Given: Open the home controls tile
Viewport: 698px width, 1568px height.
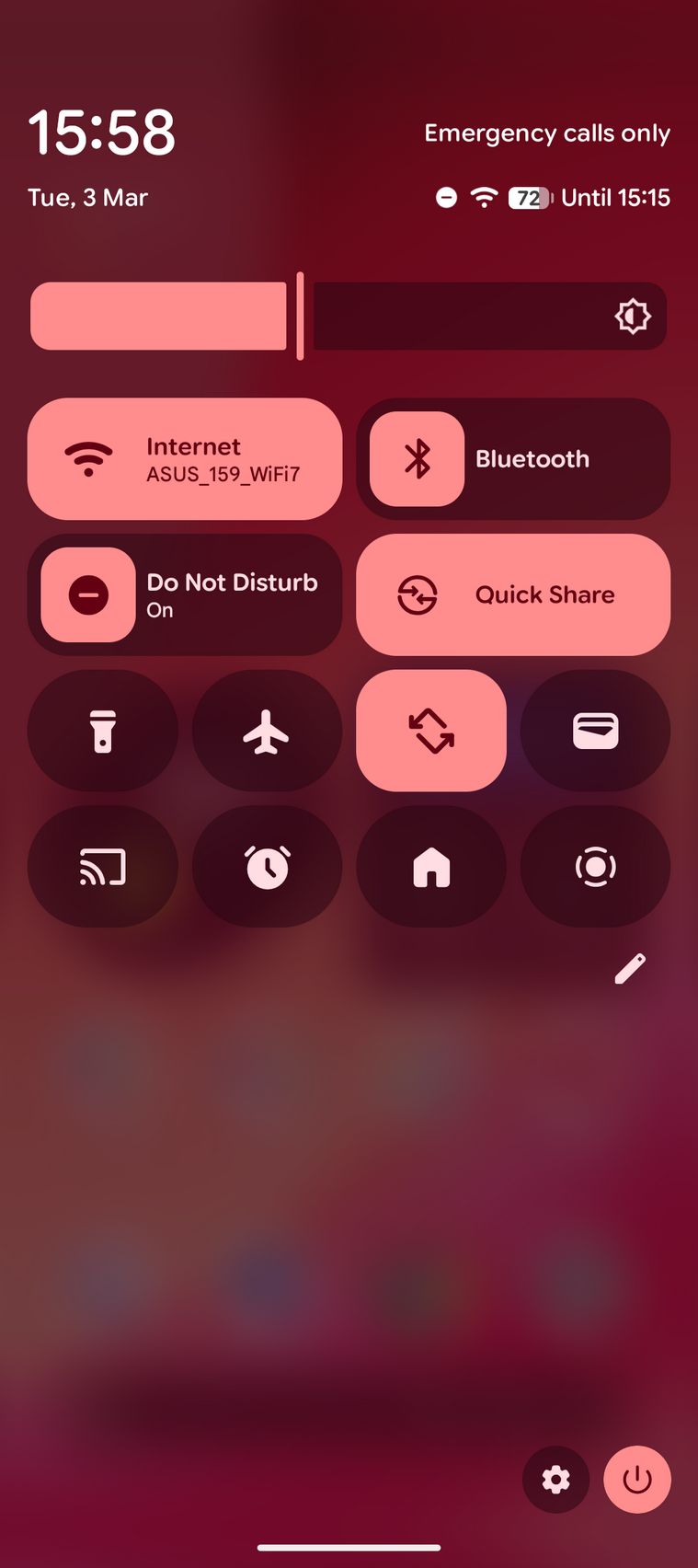Looking at the screenshot, I should coord(430,867).
